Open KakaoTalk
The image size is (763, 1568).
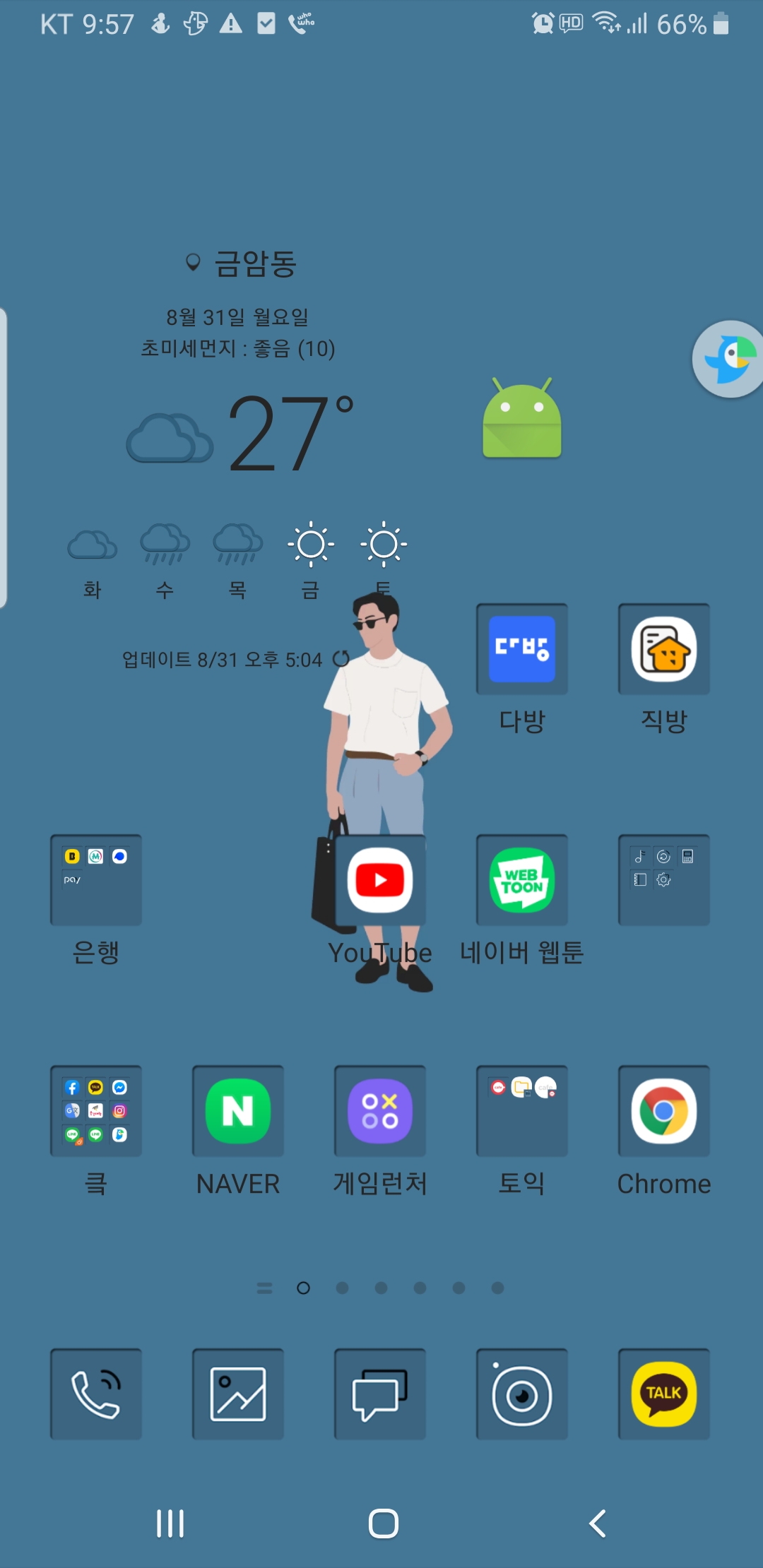(664, 1394)
